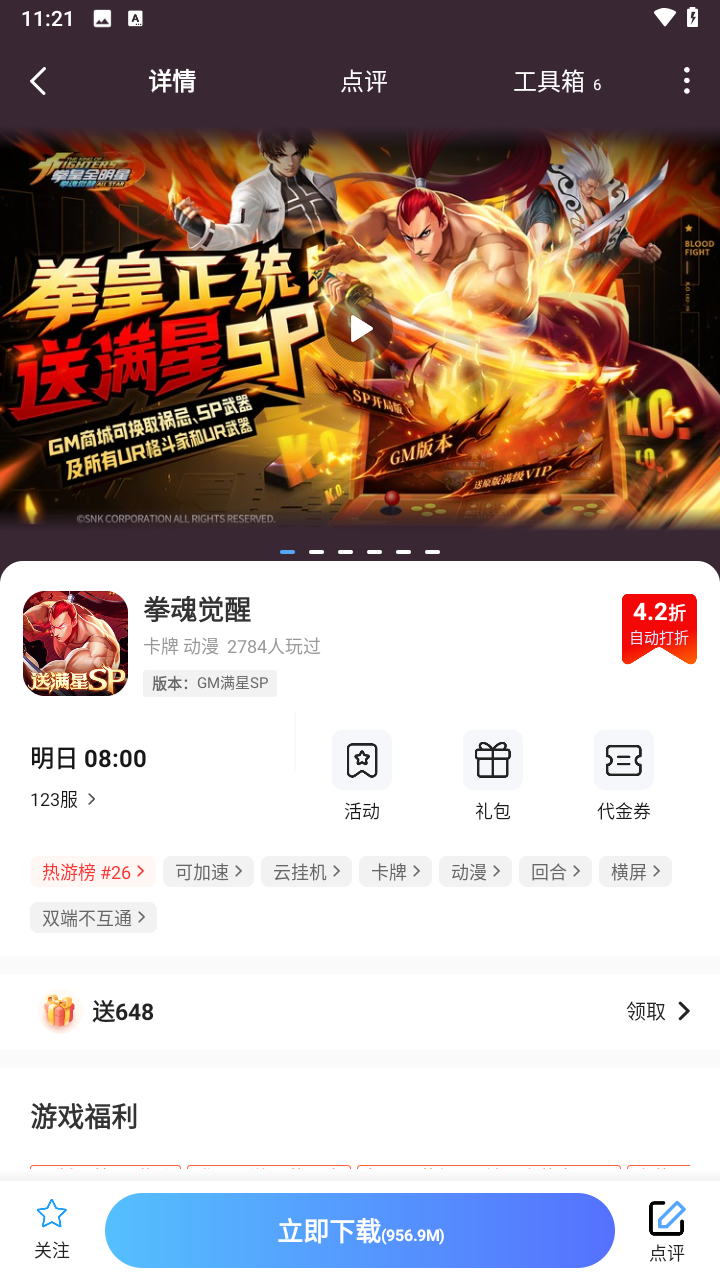Go back using the top-left arrow

tap(38, 81)
